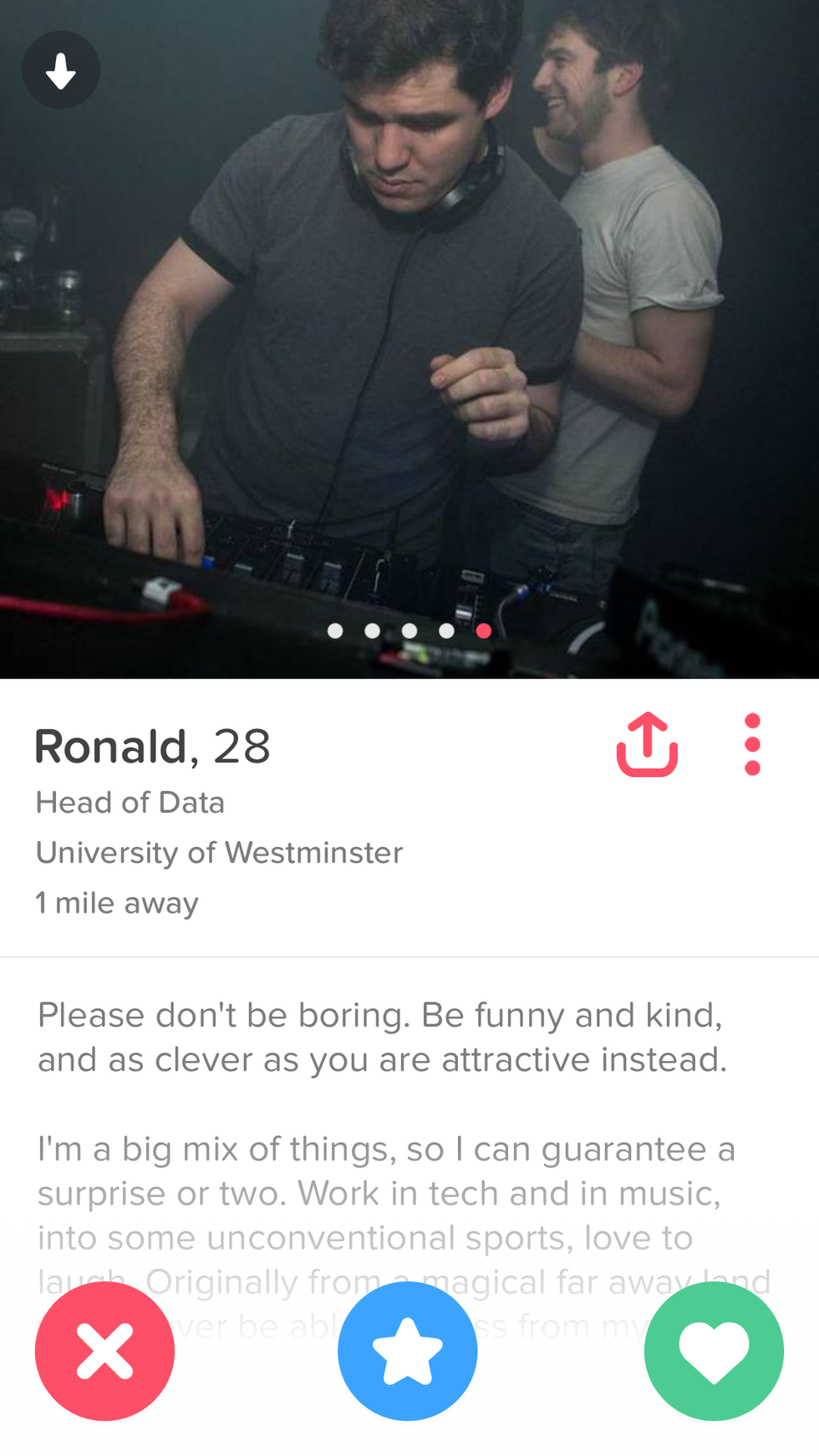Viewport: 819px width, 1456px height.
Task: Share Ronald's profile
Action: tap(647, 744)
